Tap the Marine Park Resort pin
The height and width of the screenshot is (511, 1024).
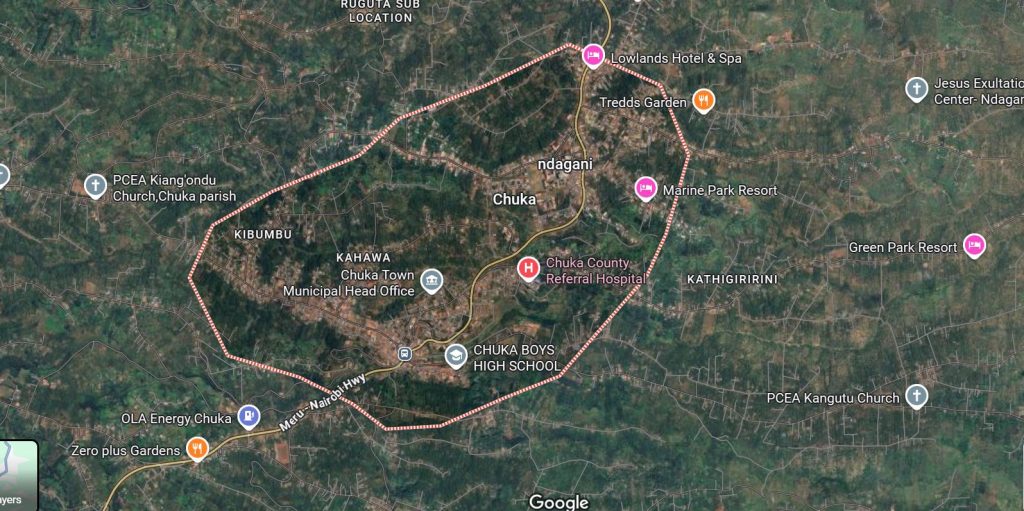point(646,187)
